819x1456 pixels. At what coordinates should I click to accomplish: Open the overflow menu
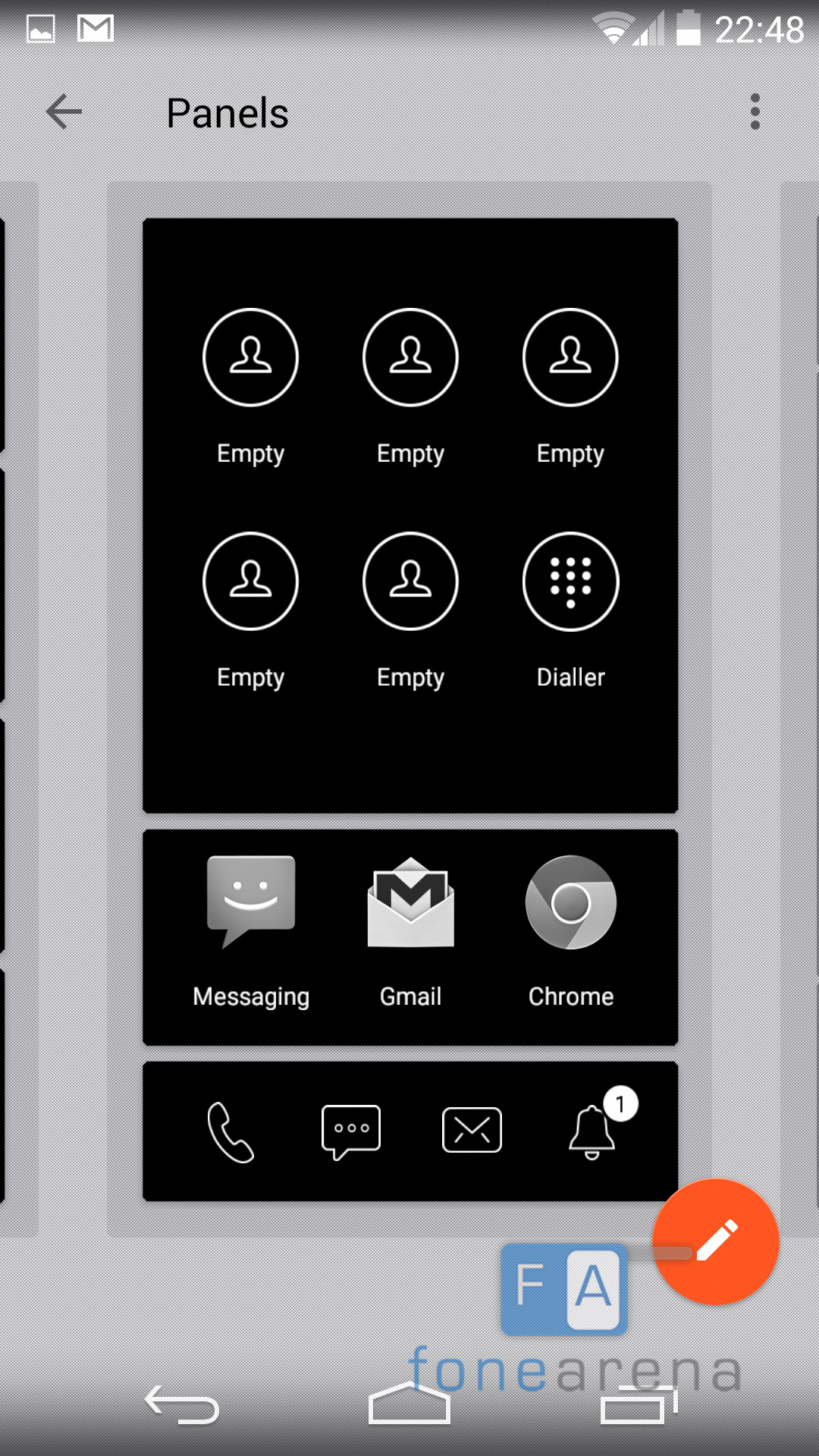(755, 112)
